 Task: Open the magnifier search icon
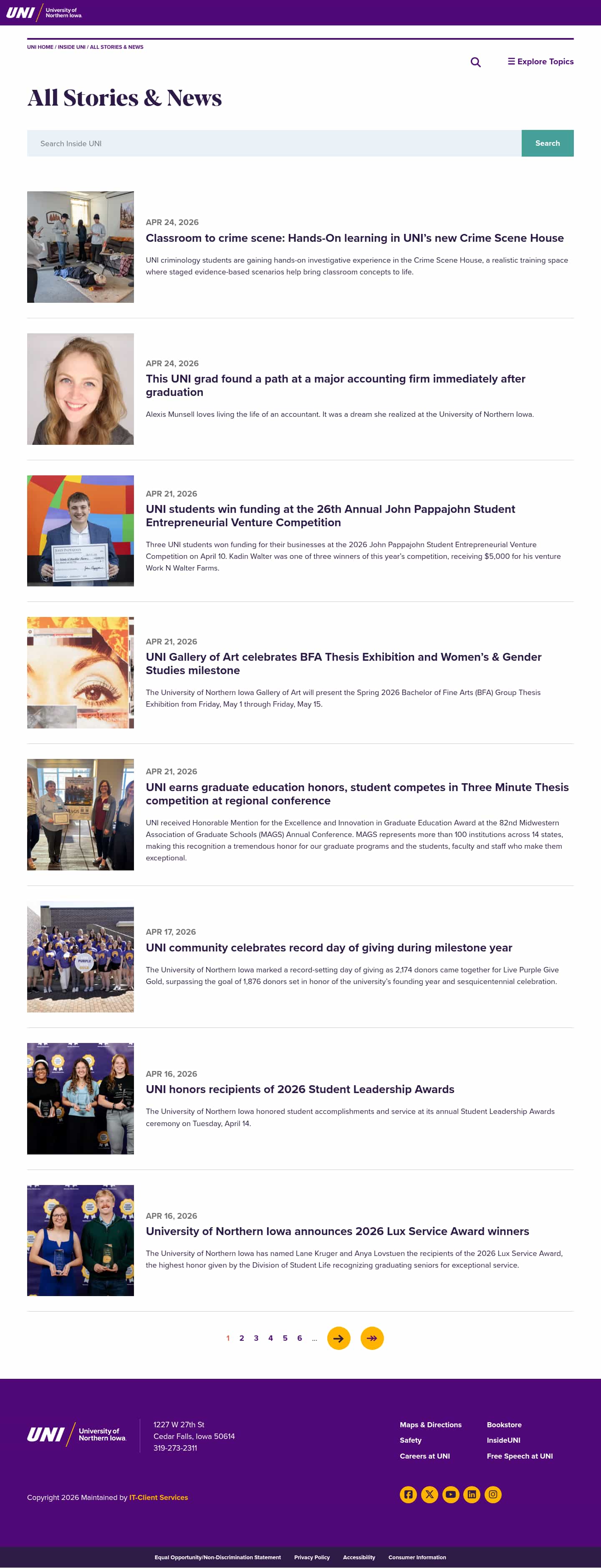476,62
